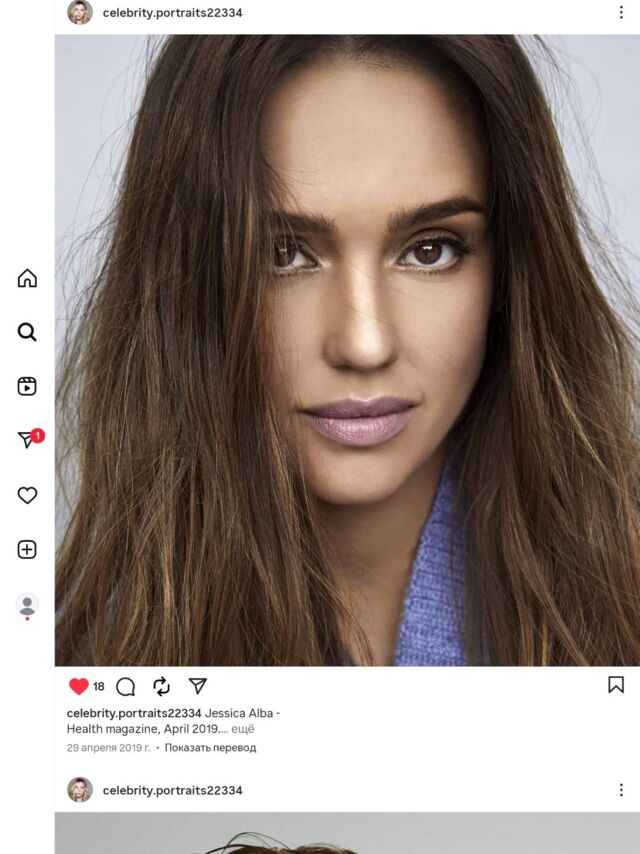Unlike the Jessica Alba post
Viewport: 640px width, 854px height.
point(79,686)
